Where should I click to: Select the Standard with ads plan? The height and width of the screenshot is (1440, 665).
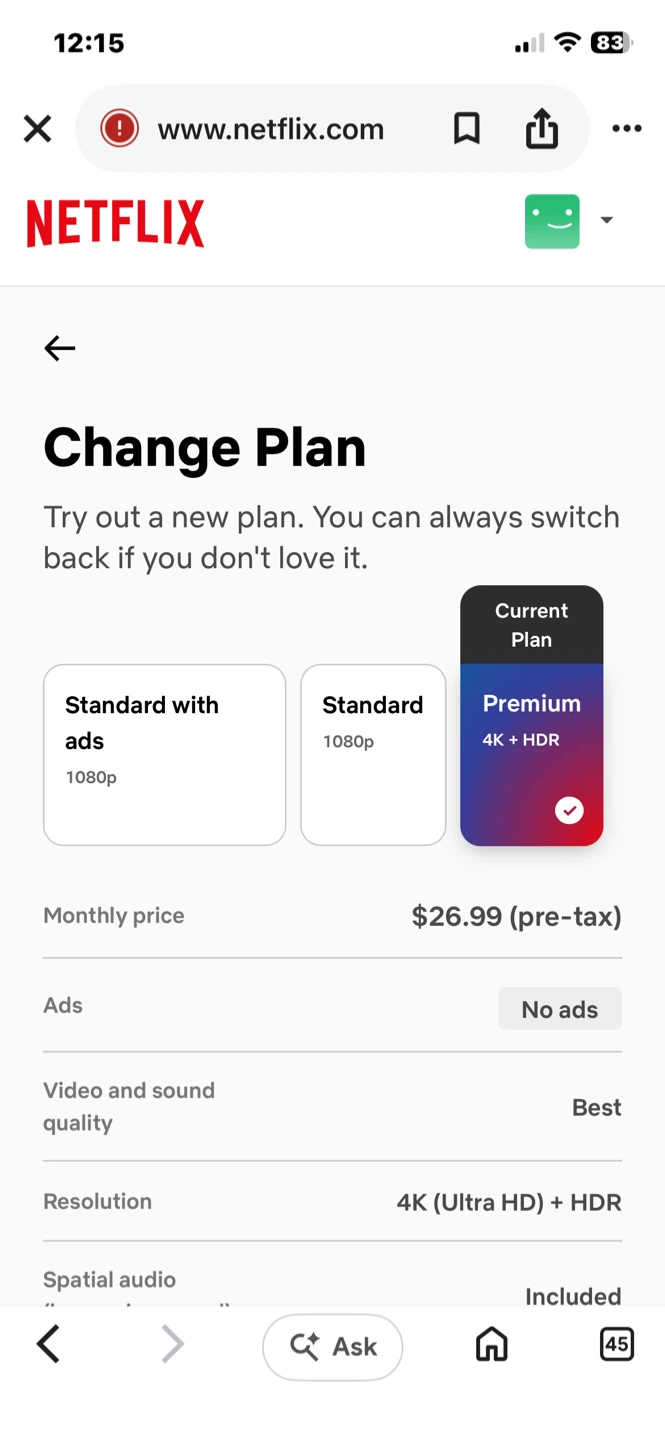pyautogui.click(x=165, y=755)
